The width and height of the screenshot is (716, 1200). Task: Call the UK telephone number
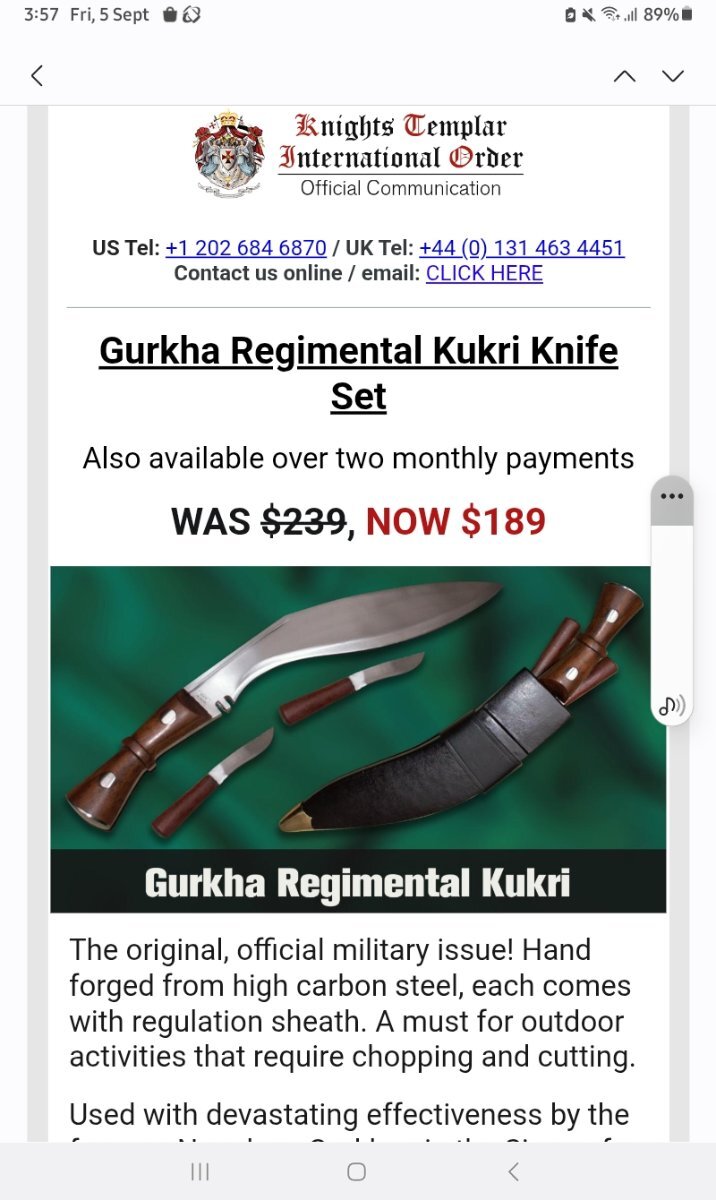point(522,247)
